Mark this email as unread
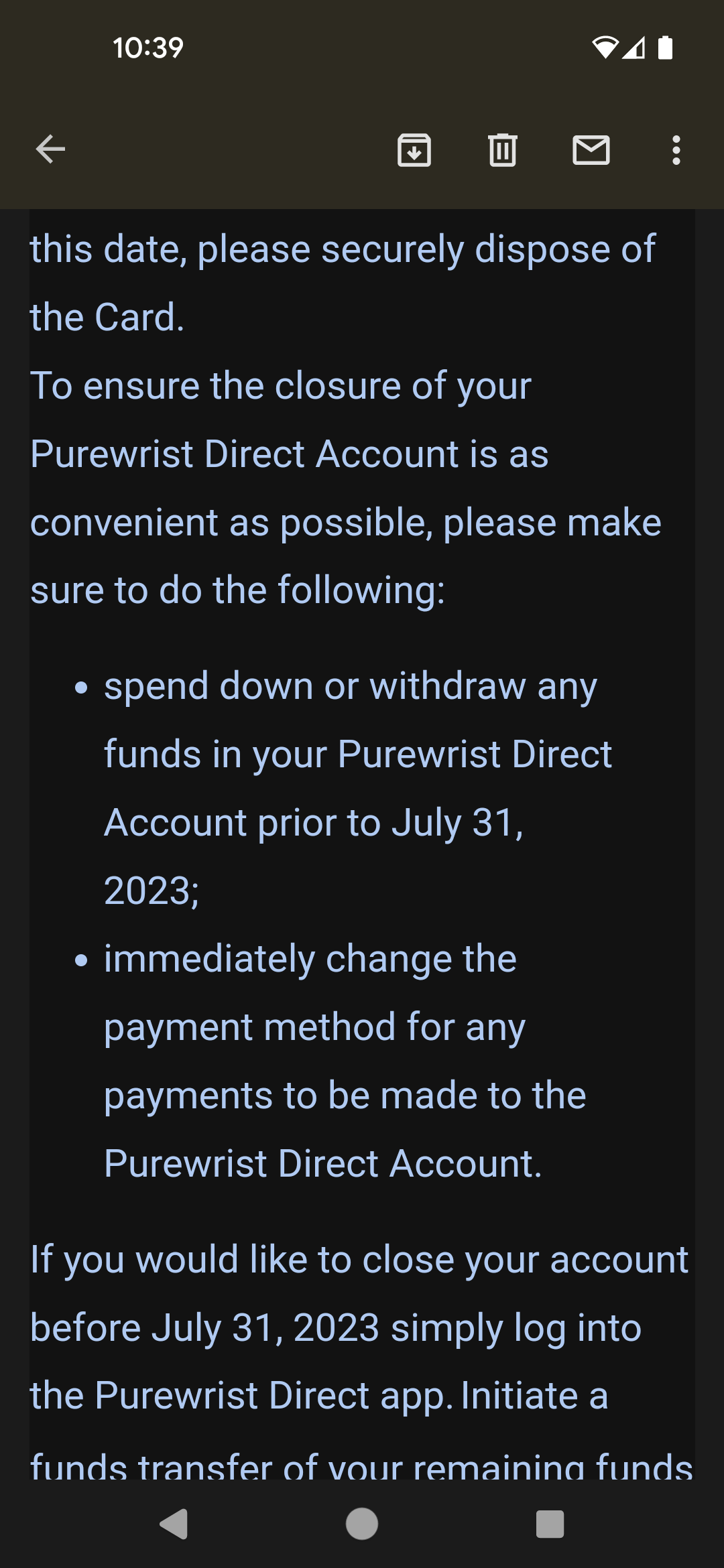Screen dimensions: 724x1568 [x=591, y=149]
